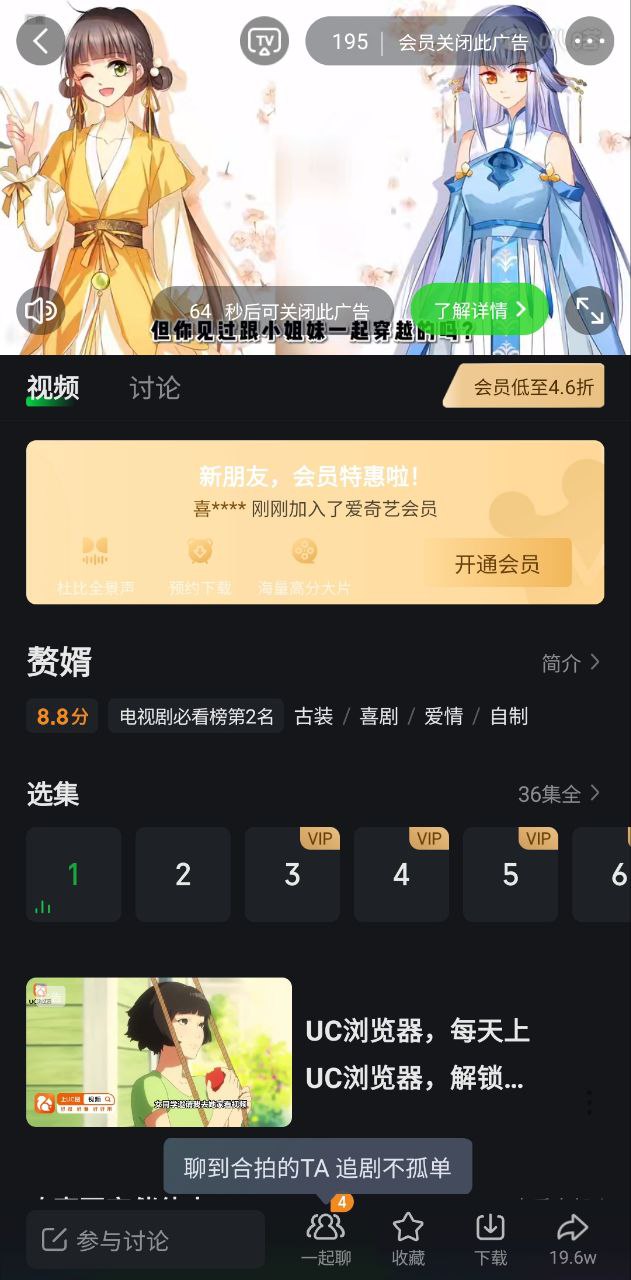Select episode 2
This screenshot has height=1280, width=631.
point(183,875)
